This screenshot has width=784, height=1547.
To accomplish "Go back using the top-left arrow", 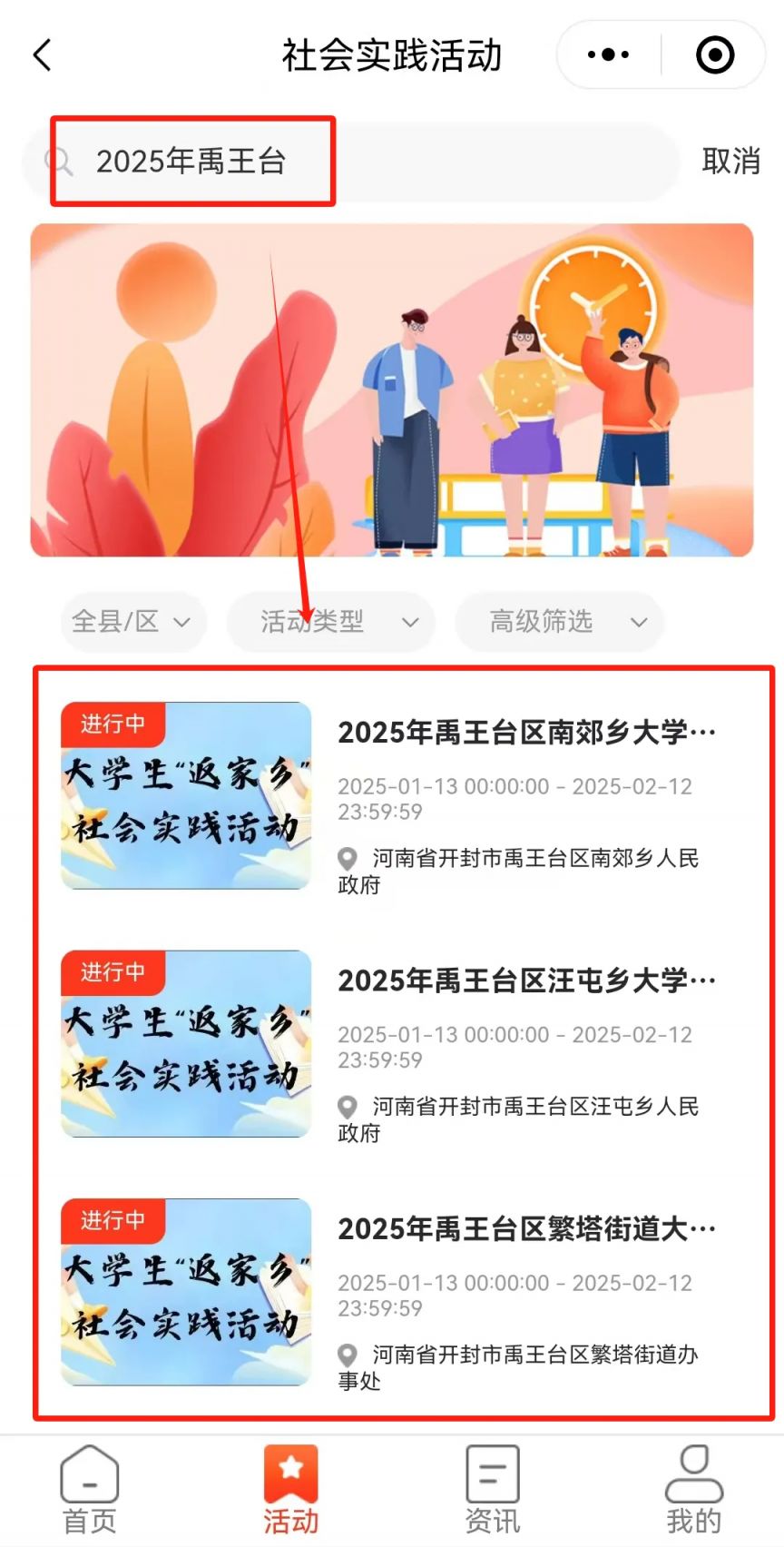I will (x=42, y=55).
